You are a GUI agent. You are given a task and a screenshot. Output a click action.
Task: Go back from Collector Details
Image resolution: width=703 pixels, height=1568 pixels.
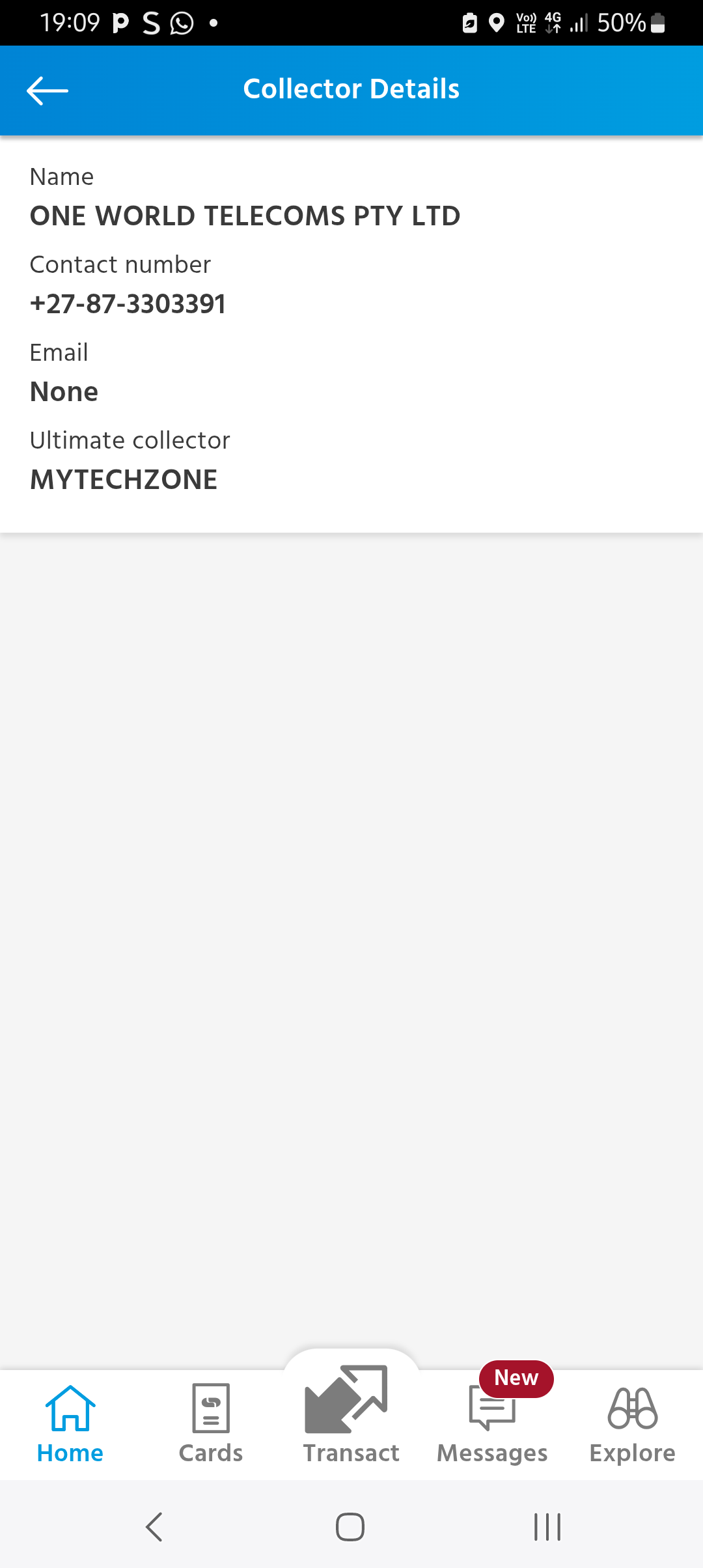tap(47, 91)
